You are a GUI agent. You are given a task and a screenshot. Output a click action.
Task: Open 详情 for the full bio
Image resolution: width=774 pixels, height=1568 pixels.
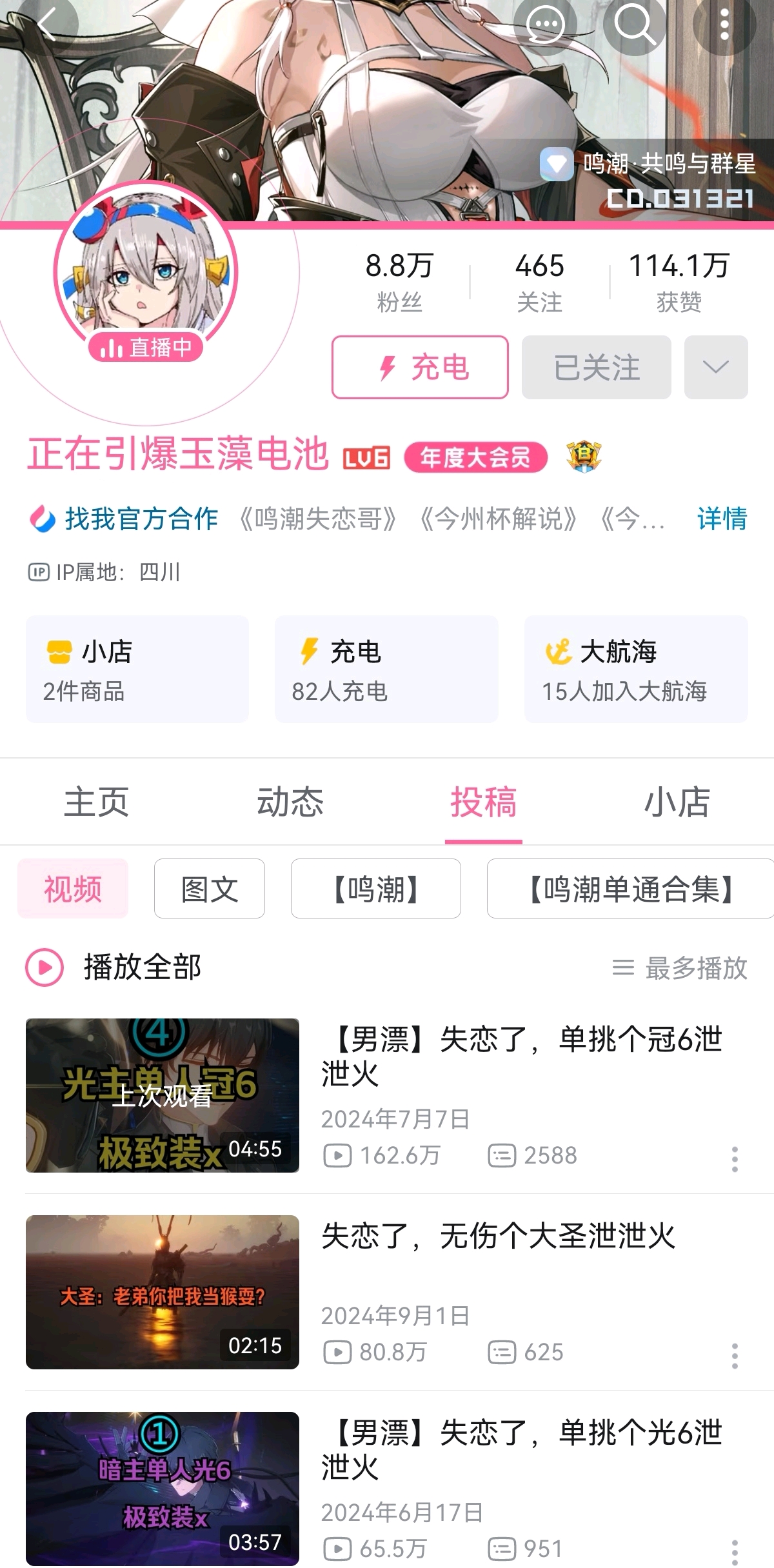pyautogui.click(x=722, y=519)
